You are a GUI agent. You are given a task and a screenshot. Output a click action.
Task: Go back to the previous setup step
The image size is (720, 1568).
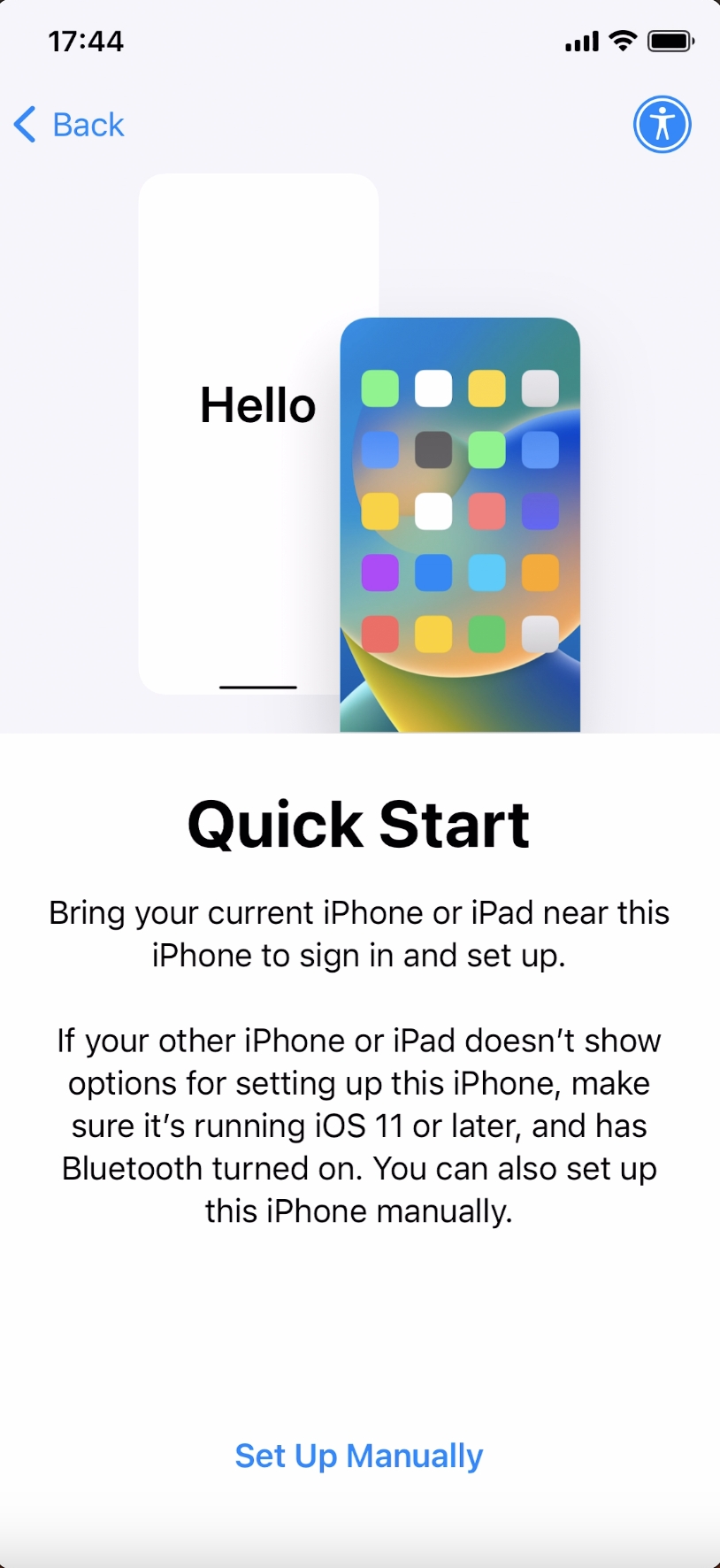pos(70,125)
